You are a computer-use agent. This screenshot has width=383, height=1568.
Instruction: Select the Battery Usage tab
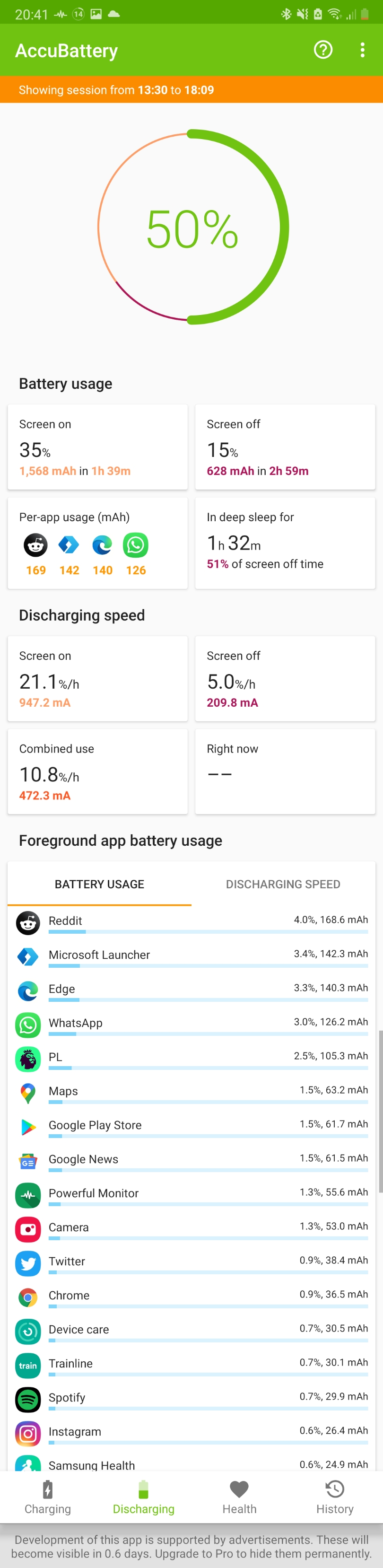[99, 884]
